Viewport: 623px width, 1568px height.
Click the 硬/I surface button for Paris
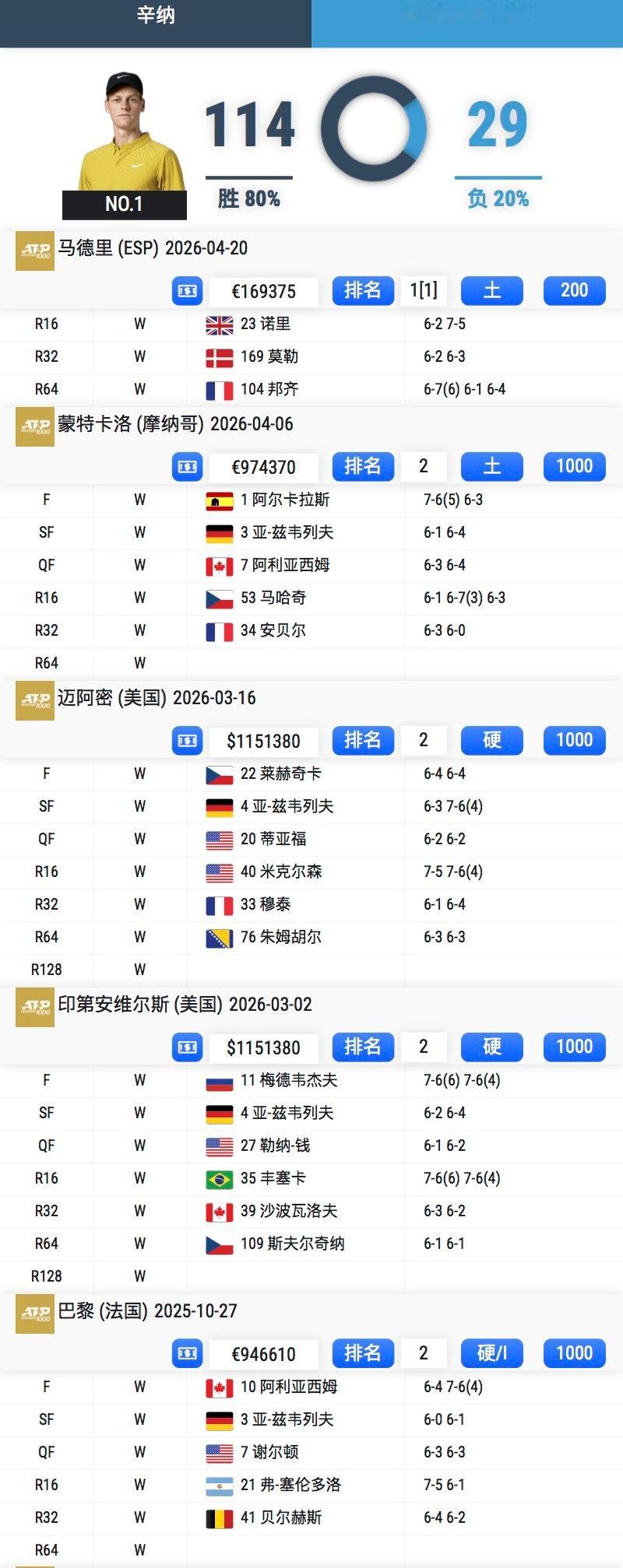coord(491,1352)
